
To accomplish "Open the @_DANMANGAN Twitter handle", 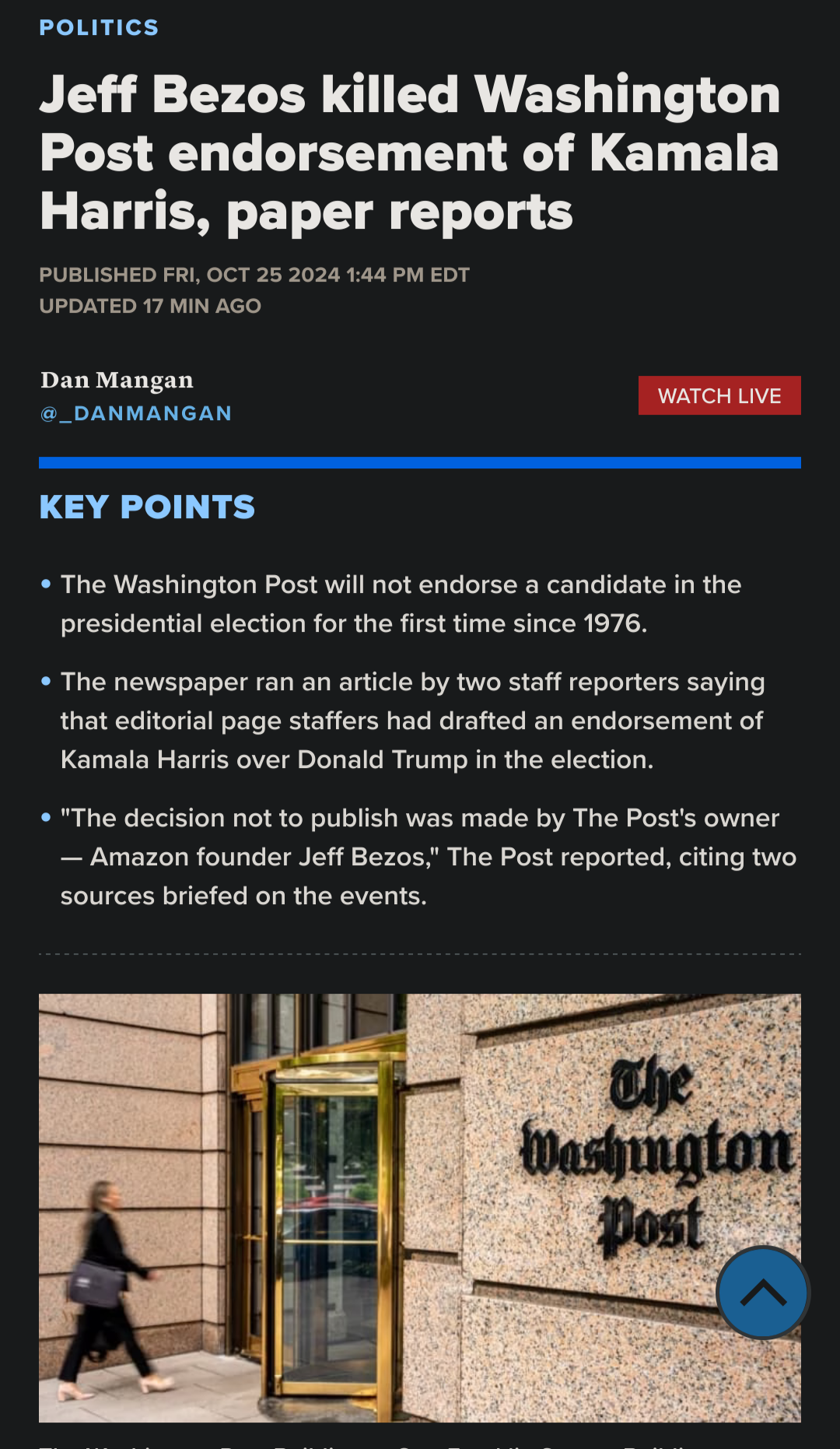I will pyautogui.click(x=136, y=413).
